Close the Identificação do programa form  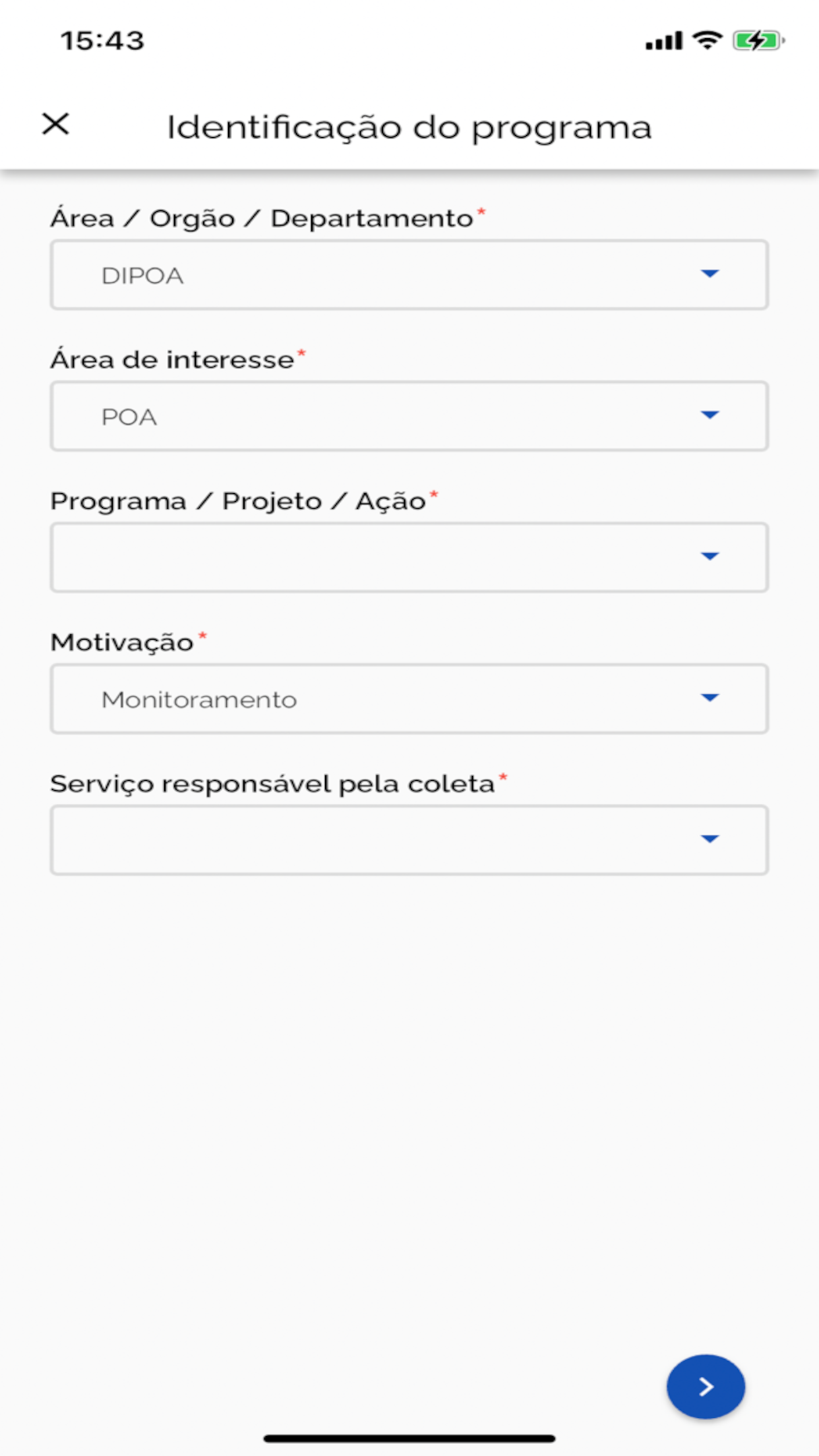[55, 124]
